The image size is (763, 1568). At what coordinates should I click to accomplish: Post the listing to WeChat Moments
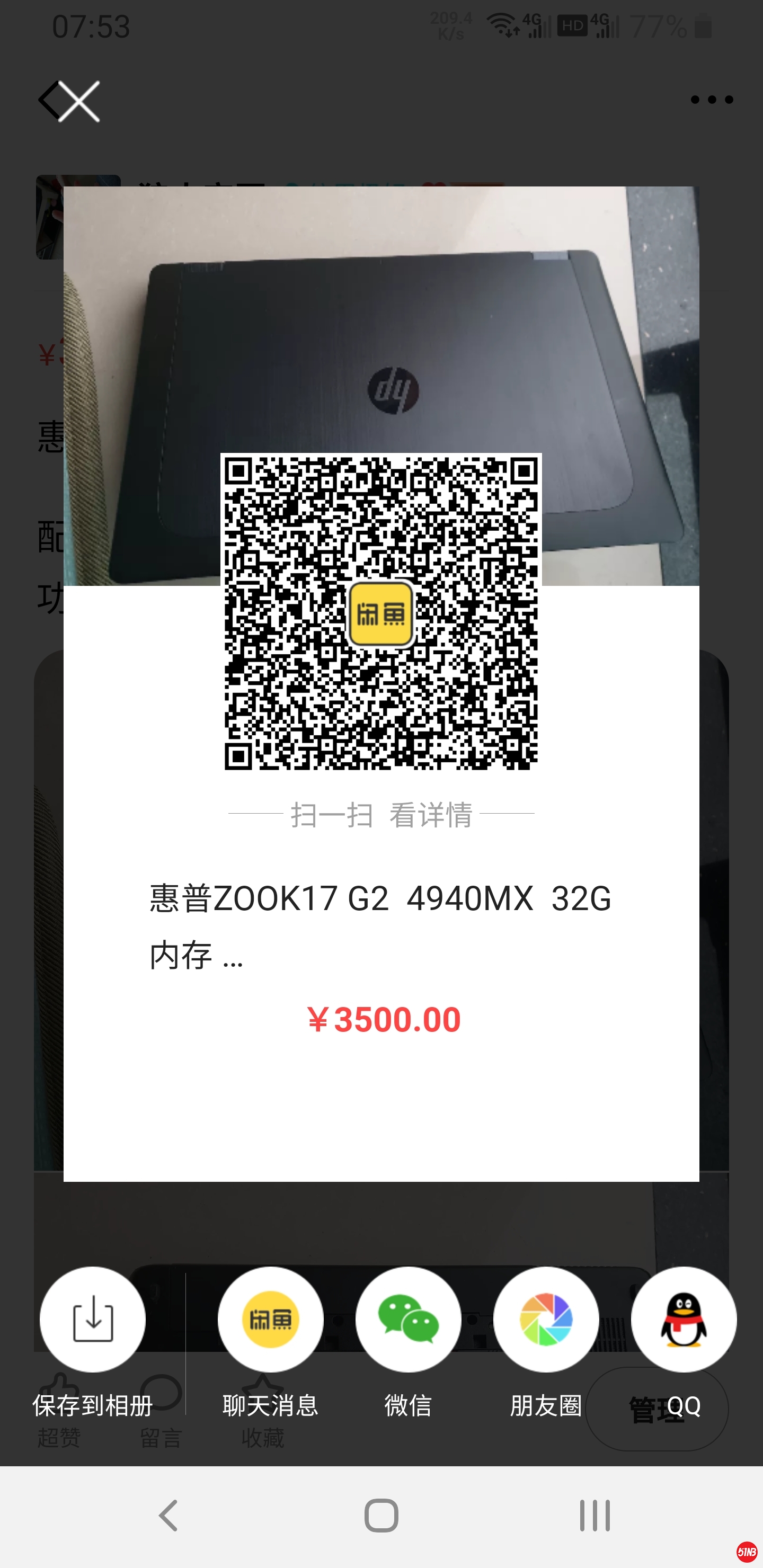(x=546, y=1320)
